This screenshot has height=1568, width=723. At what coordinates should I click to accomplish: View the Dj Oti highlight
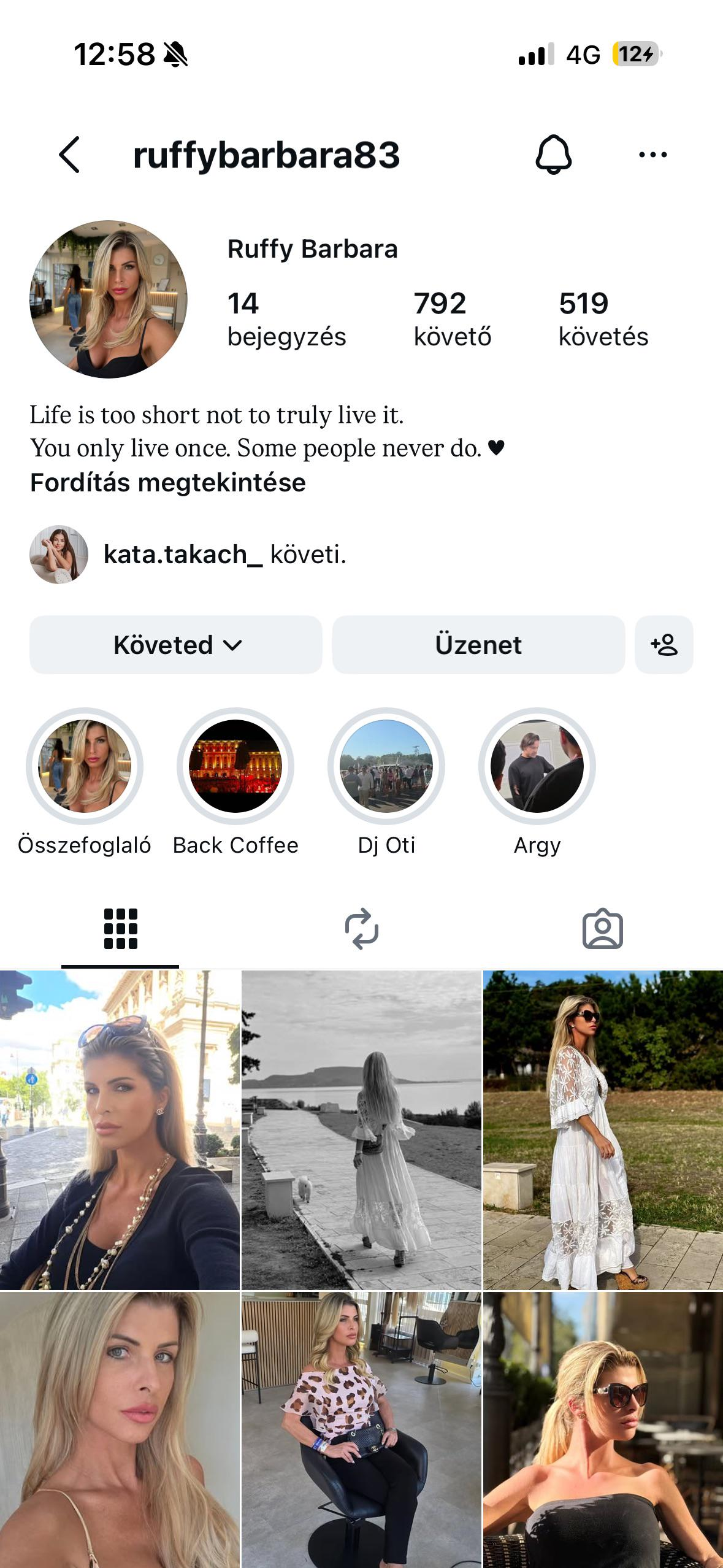386,766
